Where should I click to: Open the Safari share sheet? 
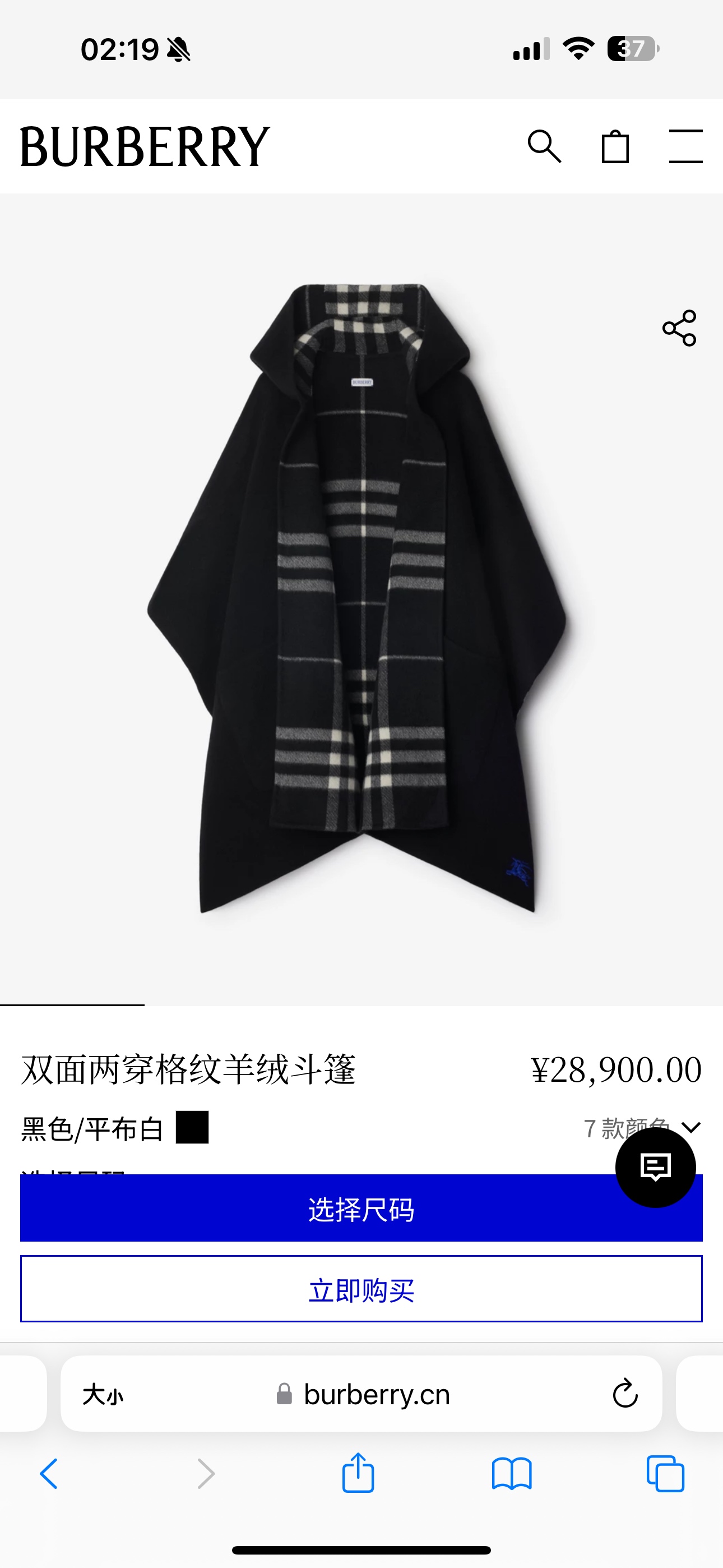[x=358, y=1474]
